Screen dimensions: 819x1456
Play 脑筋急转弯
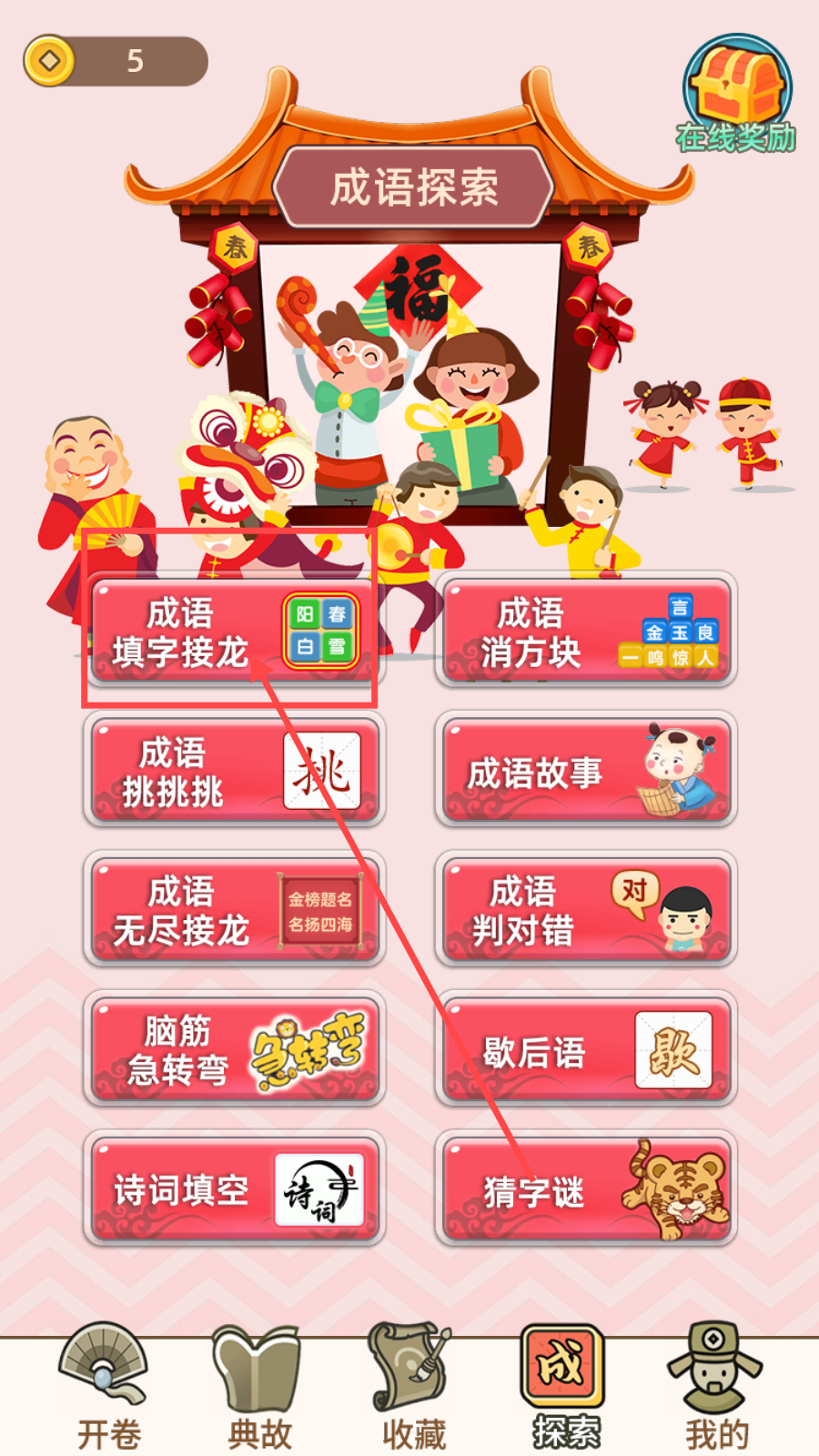coord(235,1049)
